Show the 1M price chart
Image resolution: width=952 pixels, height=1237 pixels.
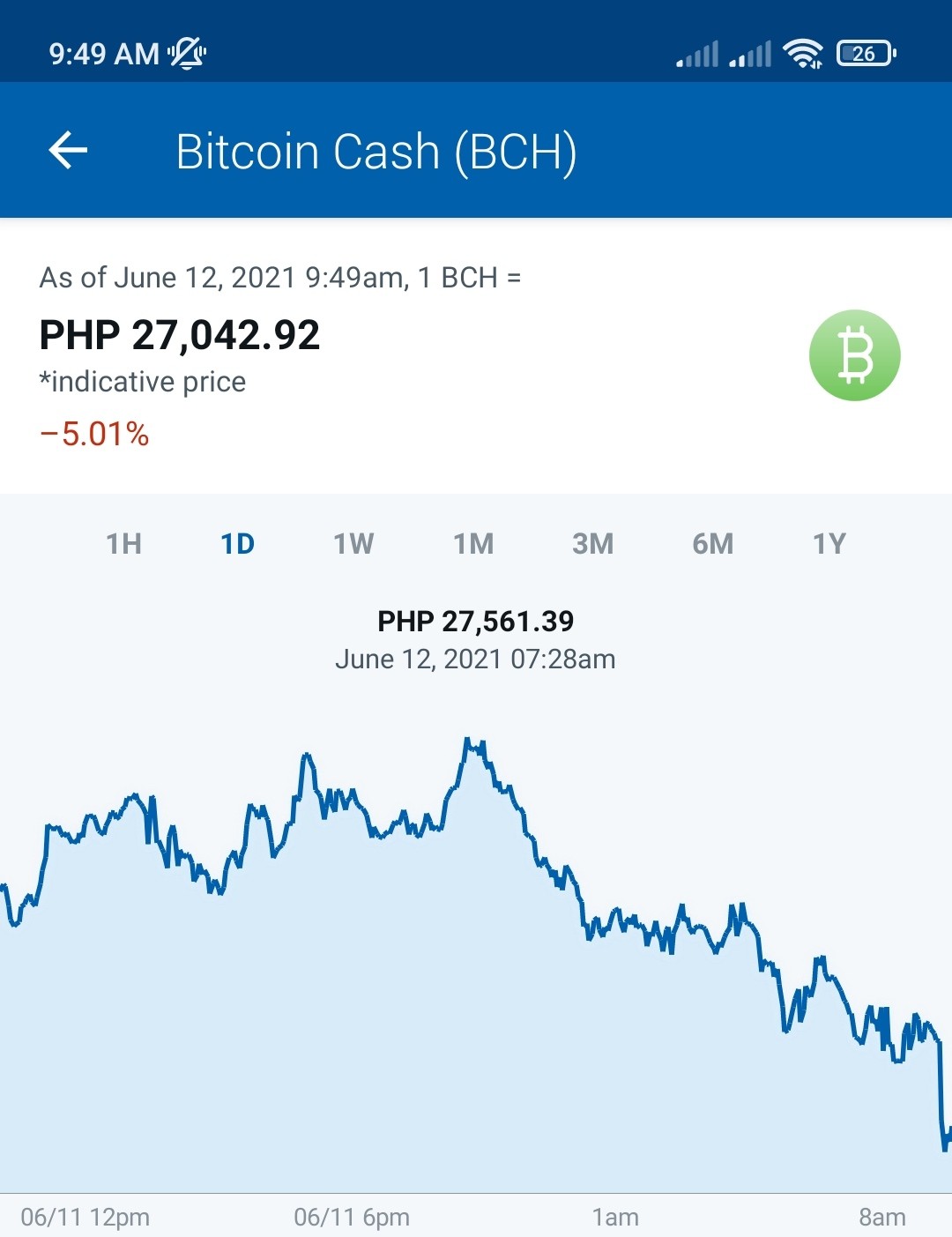(473, 544)
